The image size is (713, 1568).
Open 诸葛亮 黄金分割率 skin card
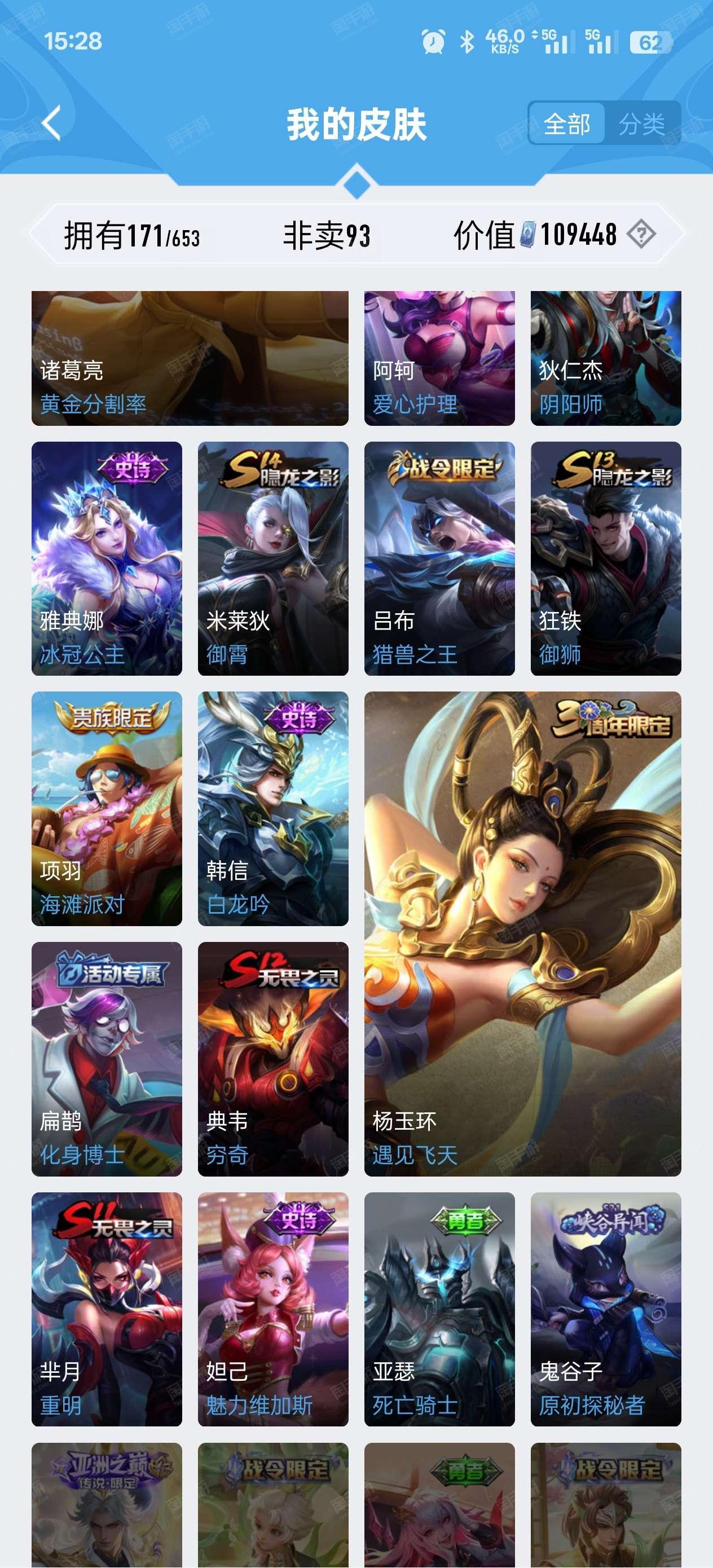pos(190,358)
